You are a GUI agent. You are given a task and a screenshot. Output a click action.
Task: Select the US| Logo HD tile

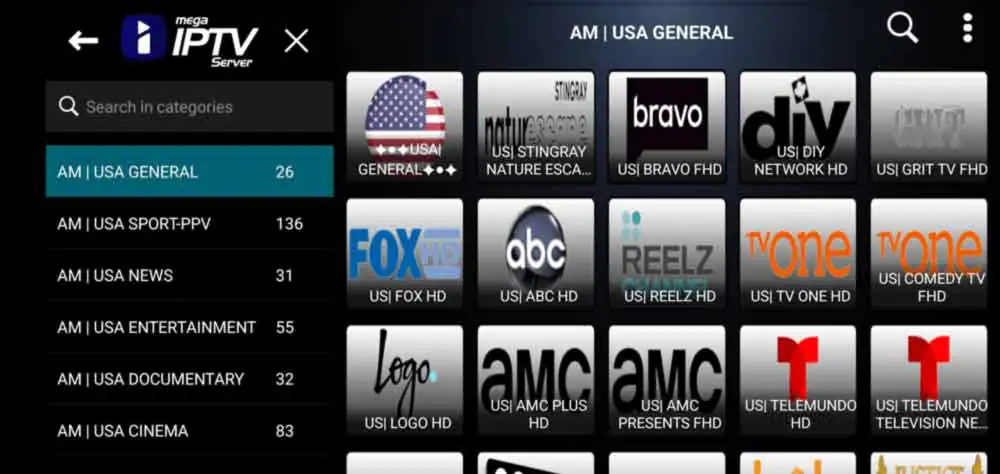click(x=405, y=381)
